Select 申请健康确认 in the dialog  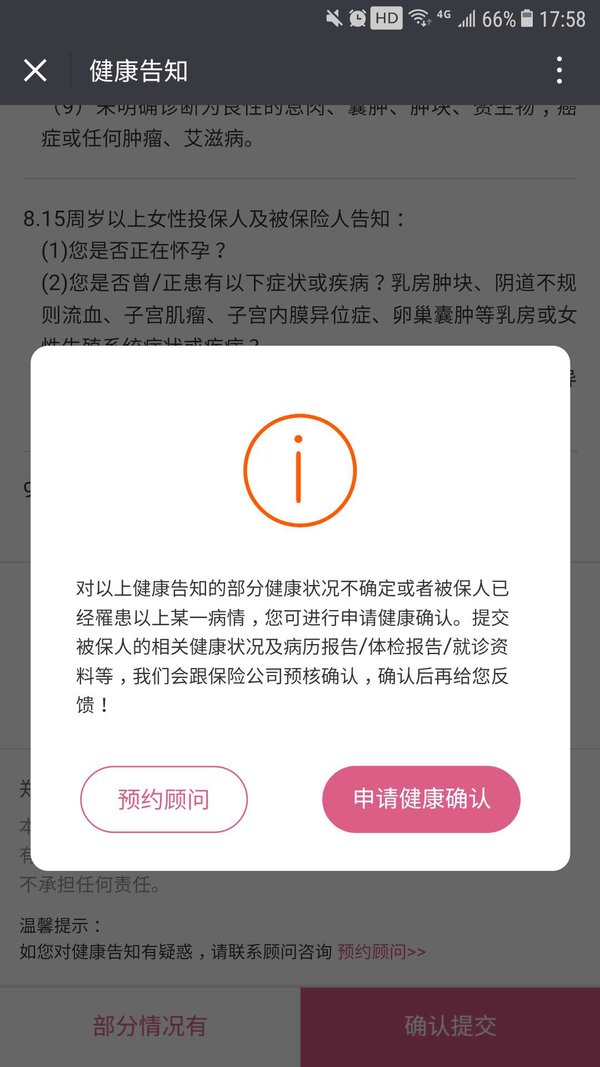[x=421, y=799]
